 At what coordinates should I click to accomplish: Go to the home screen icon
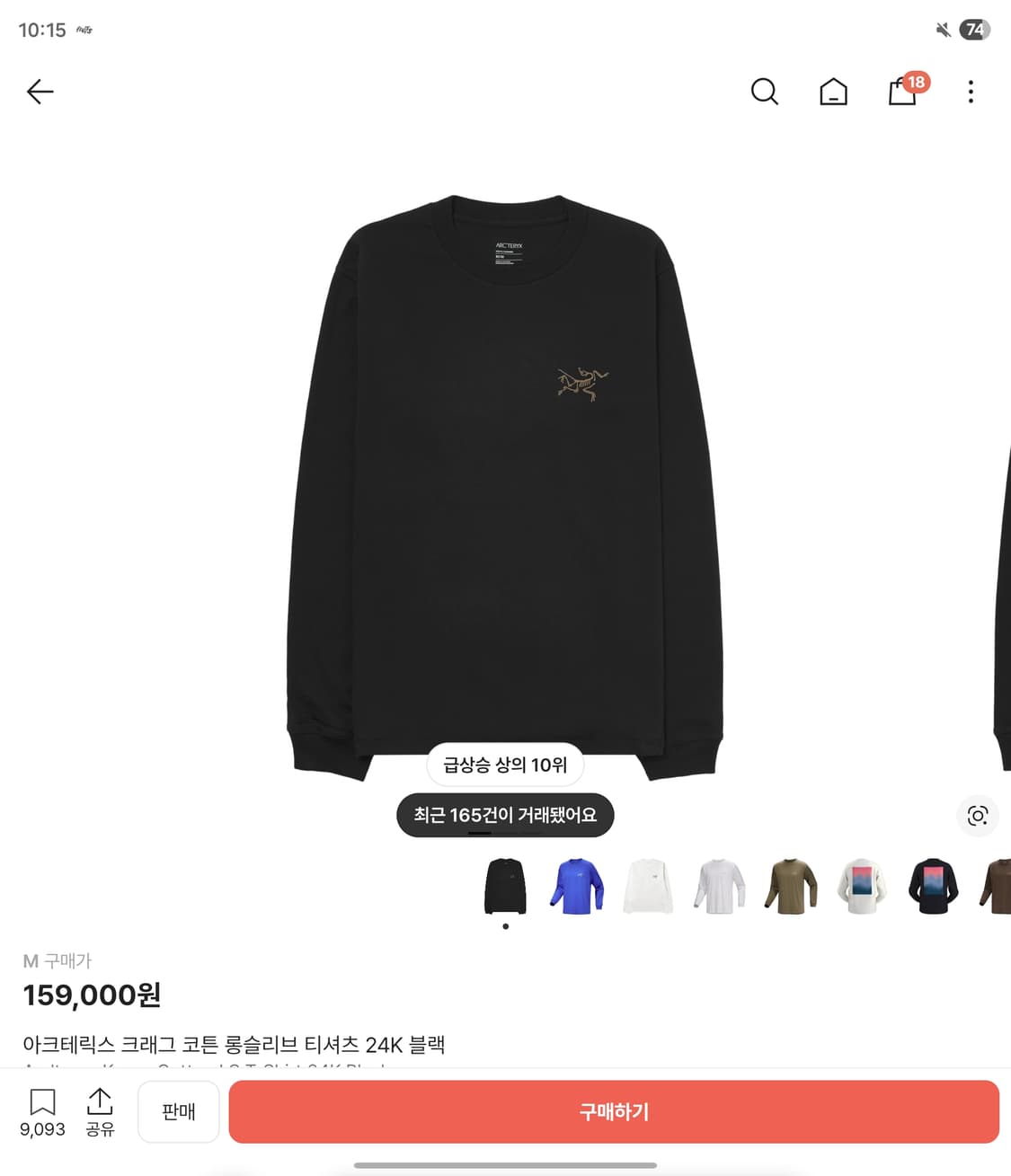[x=833, y=92]
